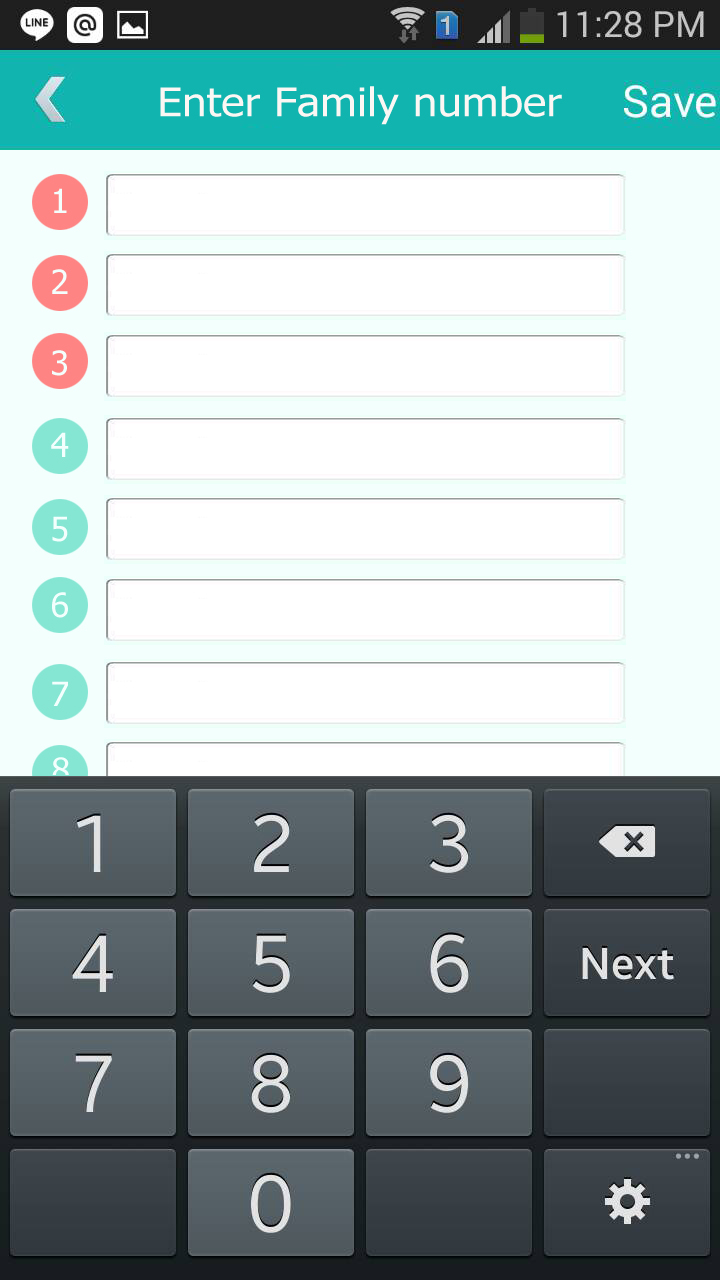
Task: Enter digit 5 on the keypad
Action: [271, 963]
